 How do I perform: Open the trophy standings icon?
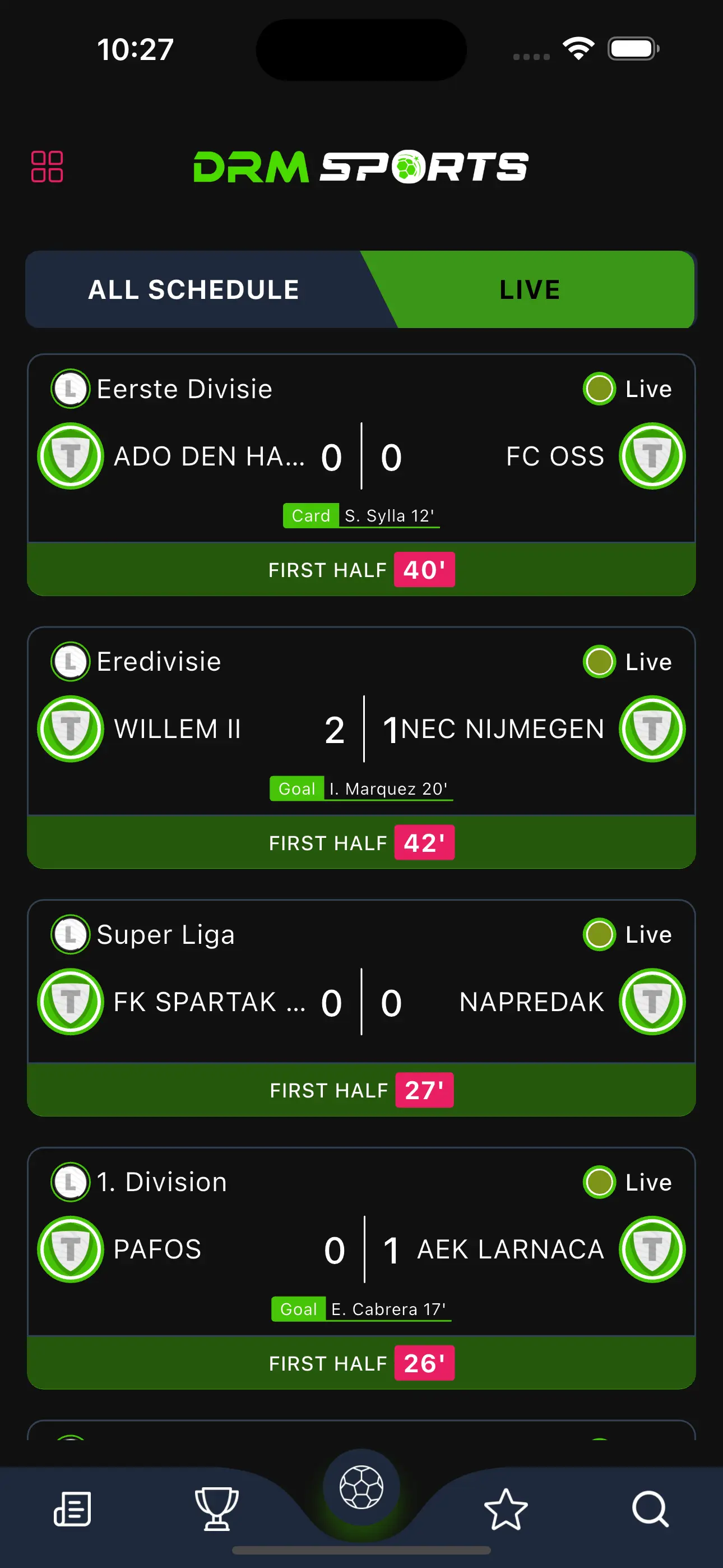point(217,1510)
